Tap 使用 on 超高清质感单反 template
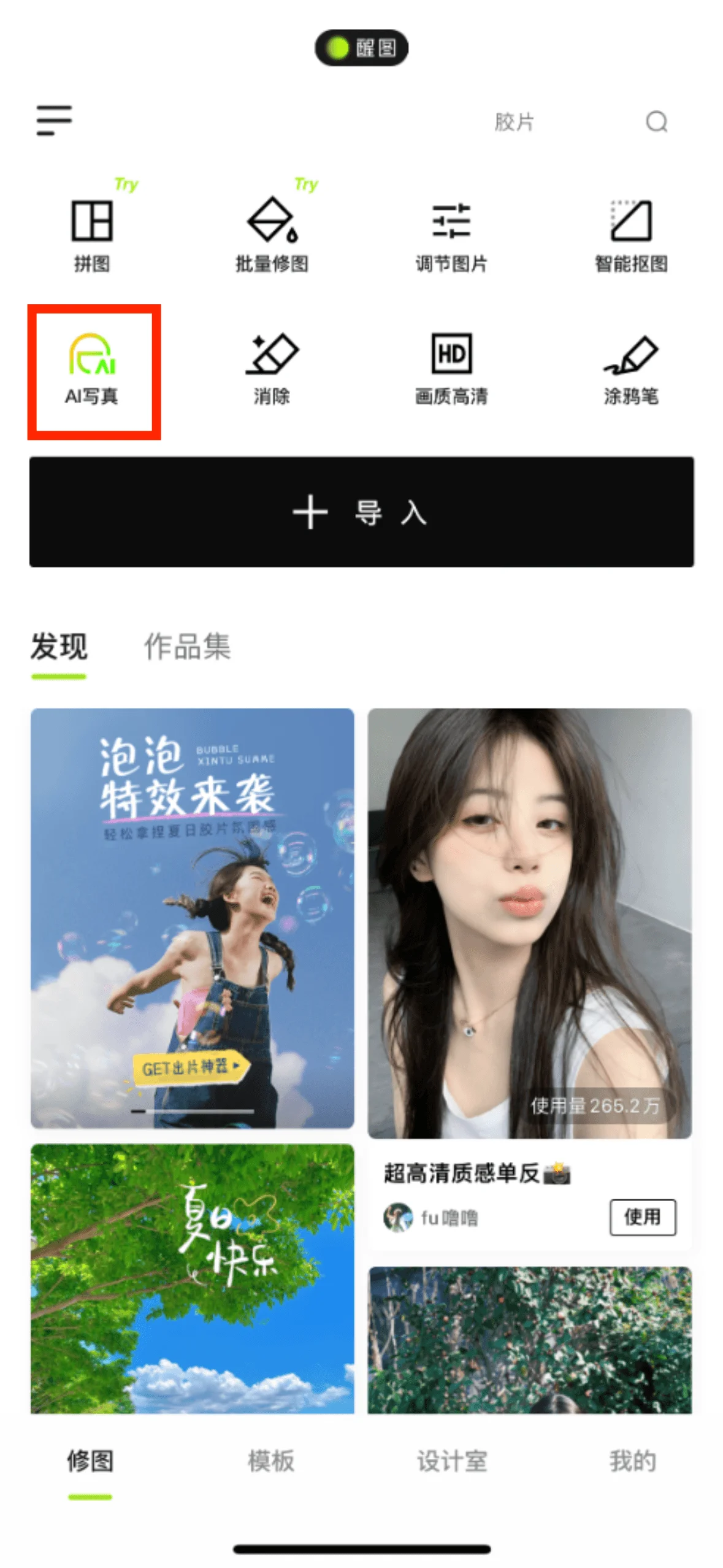The width and height of the screenshot is (723, 1568). click(642, 1216)
